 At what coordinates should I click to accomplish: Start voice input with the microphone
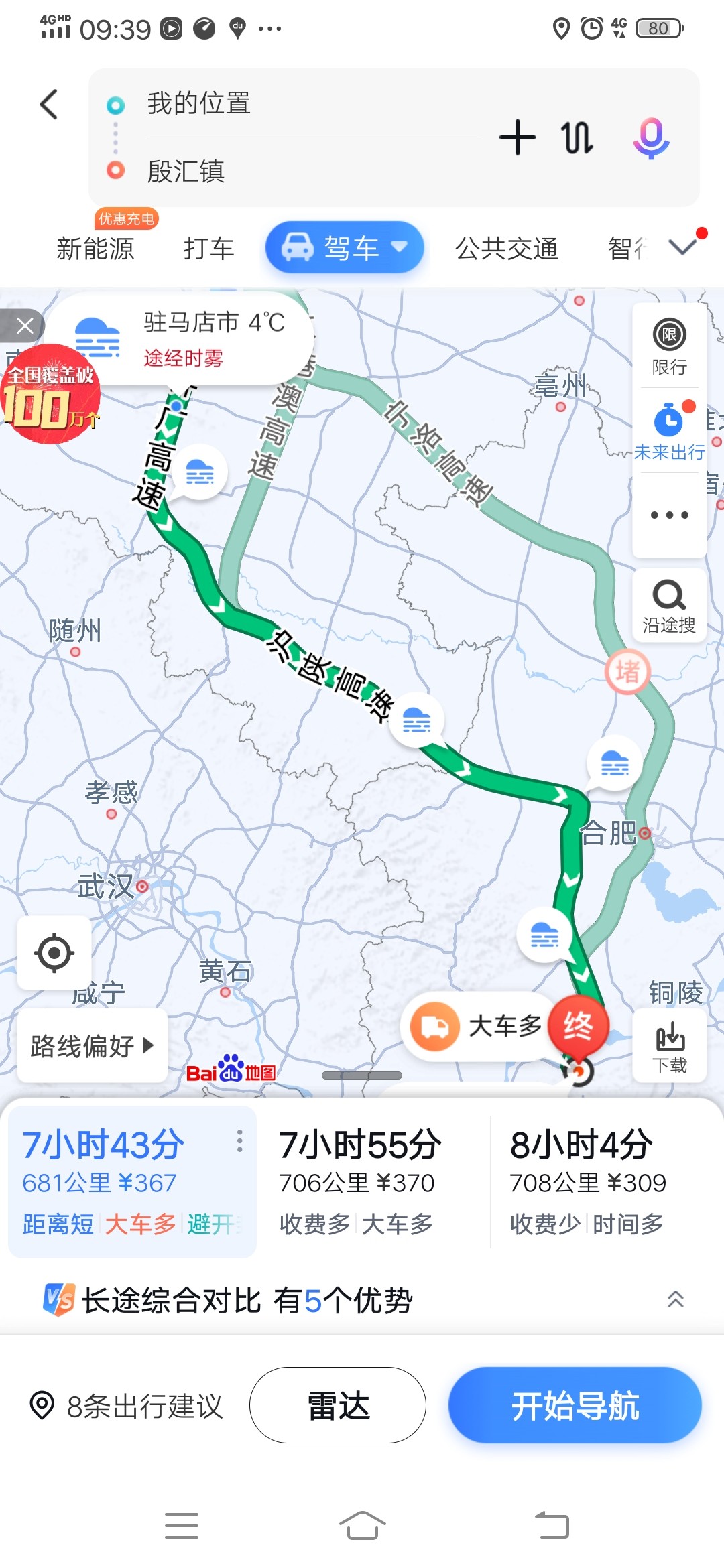tap(650, 138)
